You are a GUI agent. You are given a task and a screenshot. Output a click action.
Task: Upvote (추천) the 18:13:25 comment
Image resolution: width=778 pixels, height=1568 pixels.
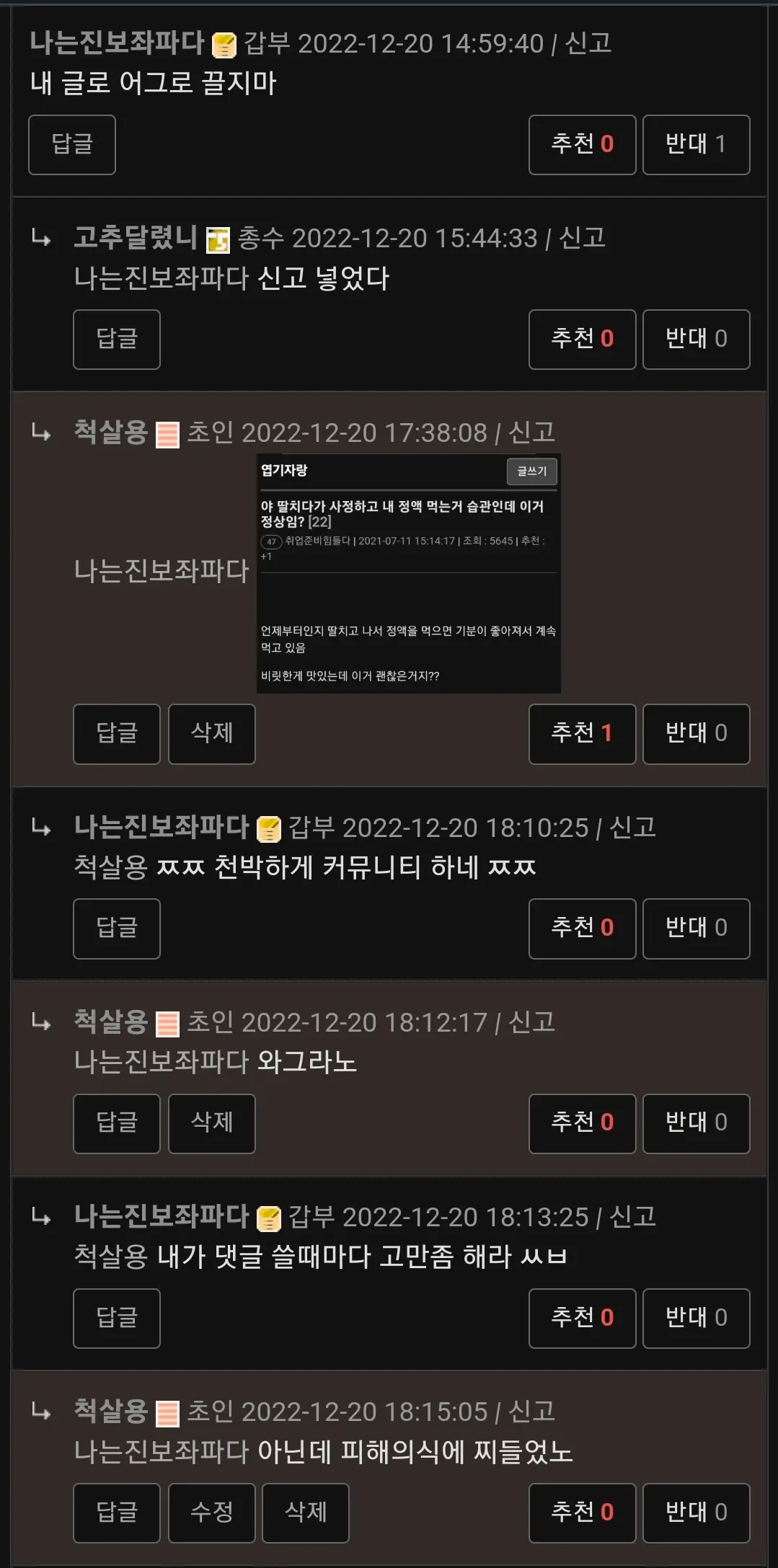point(582,1318)
